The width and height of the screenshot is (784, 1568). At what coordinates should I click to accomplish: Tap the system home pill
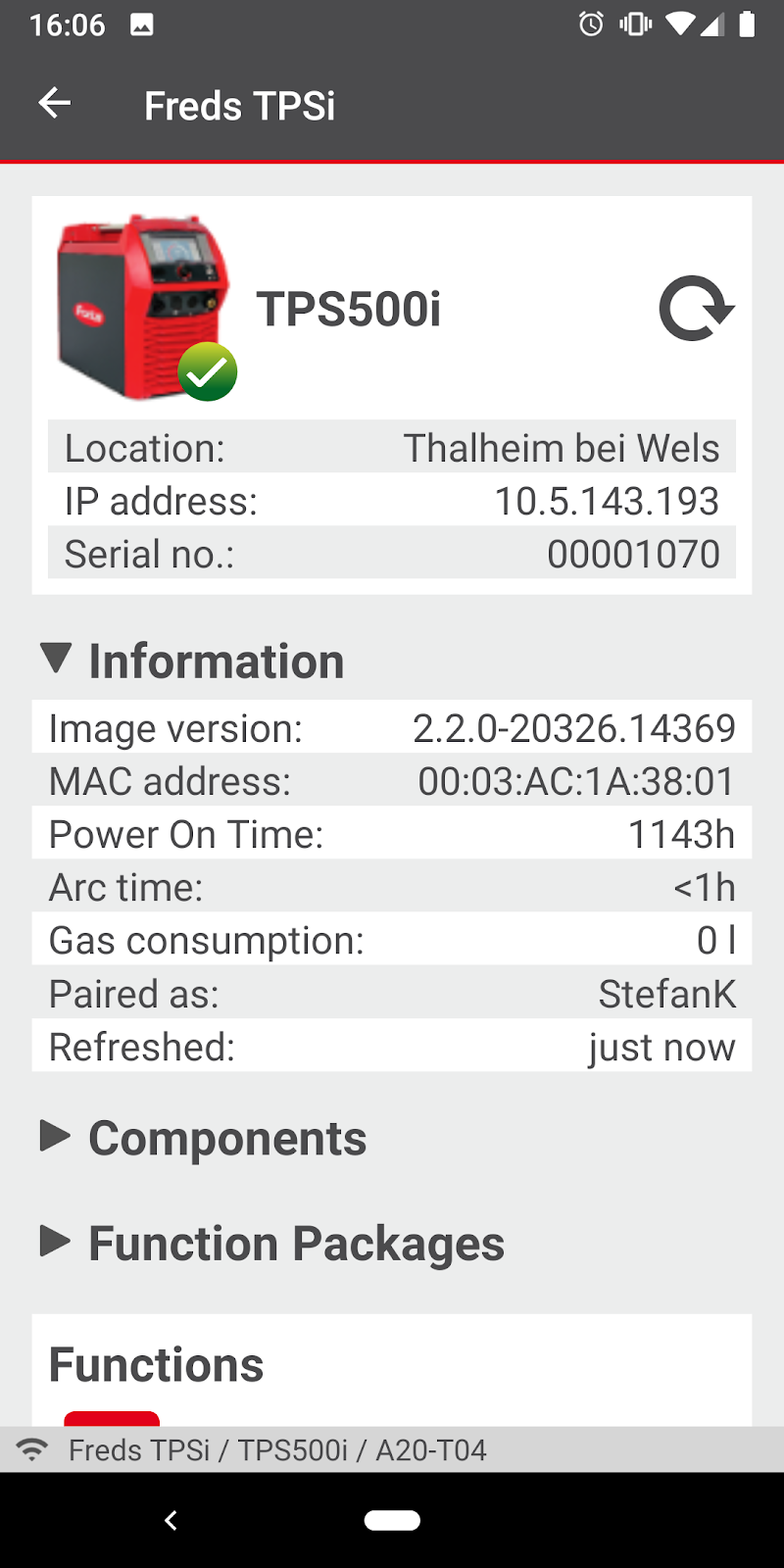click(x=392, y=1520)
